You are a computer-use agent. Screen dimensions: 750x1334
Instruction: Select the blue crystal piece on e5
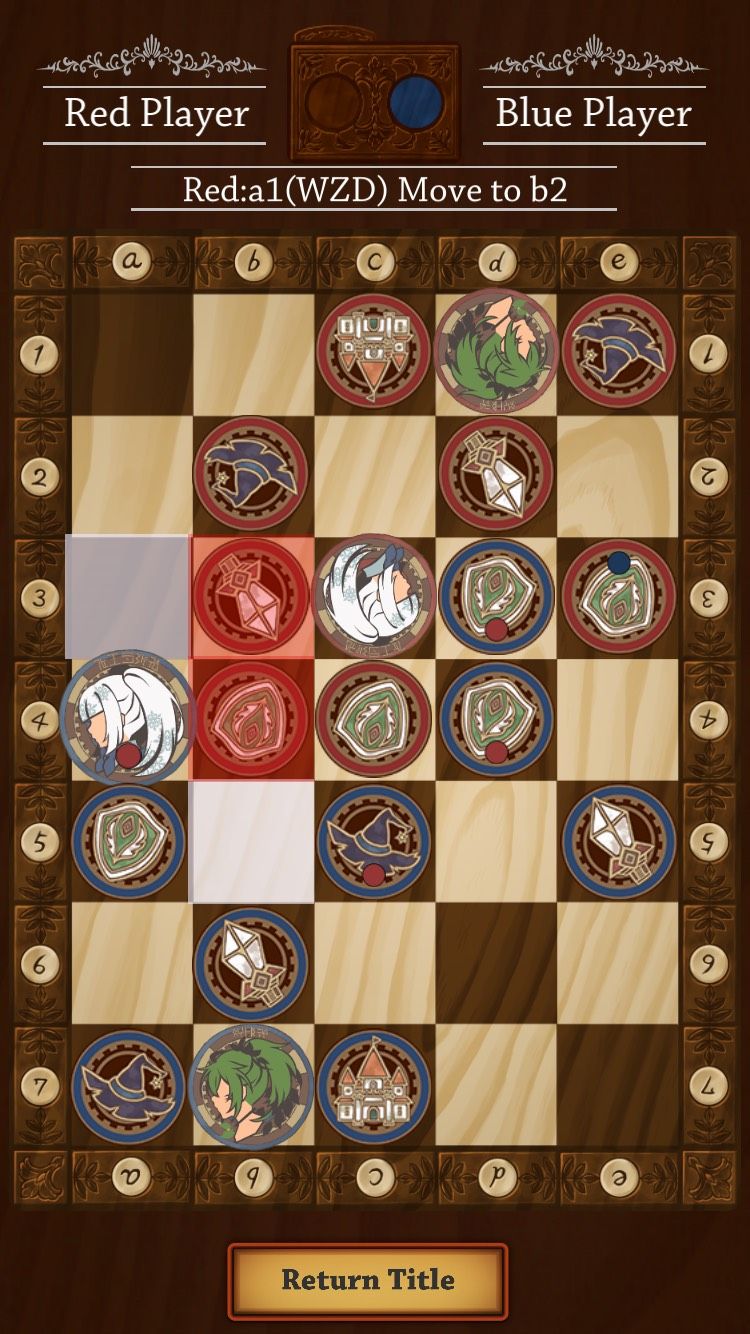(618, 841)
